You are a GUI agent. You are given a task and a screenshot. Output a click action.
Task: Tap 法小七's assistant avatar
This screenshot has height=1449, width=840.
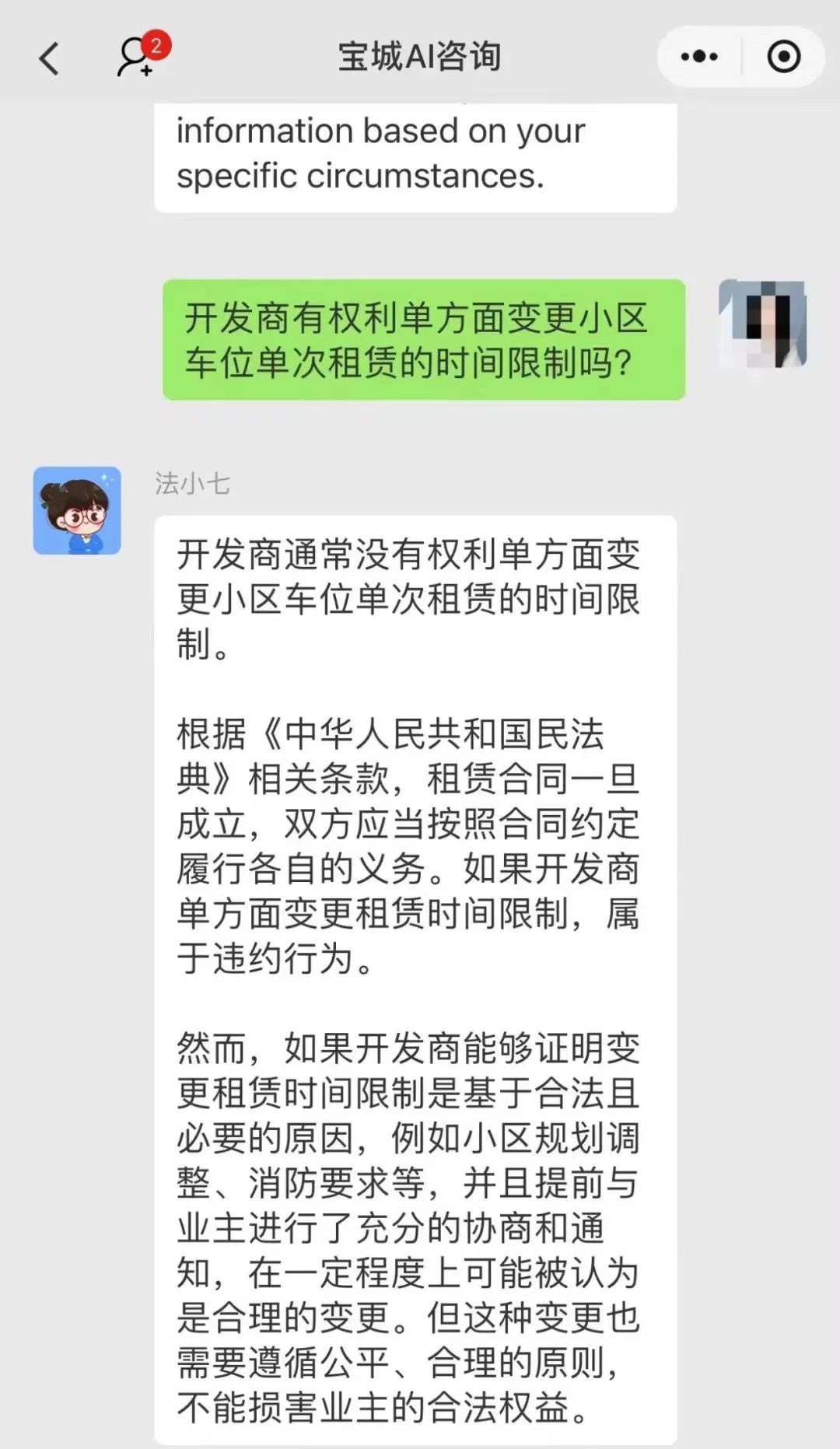coord(77,511)
